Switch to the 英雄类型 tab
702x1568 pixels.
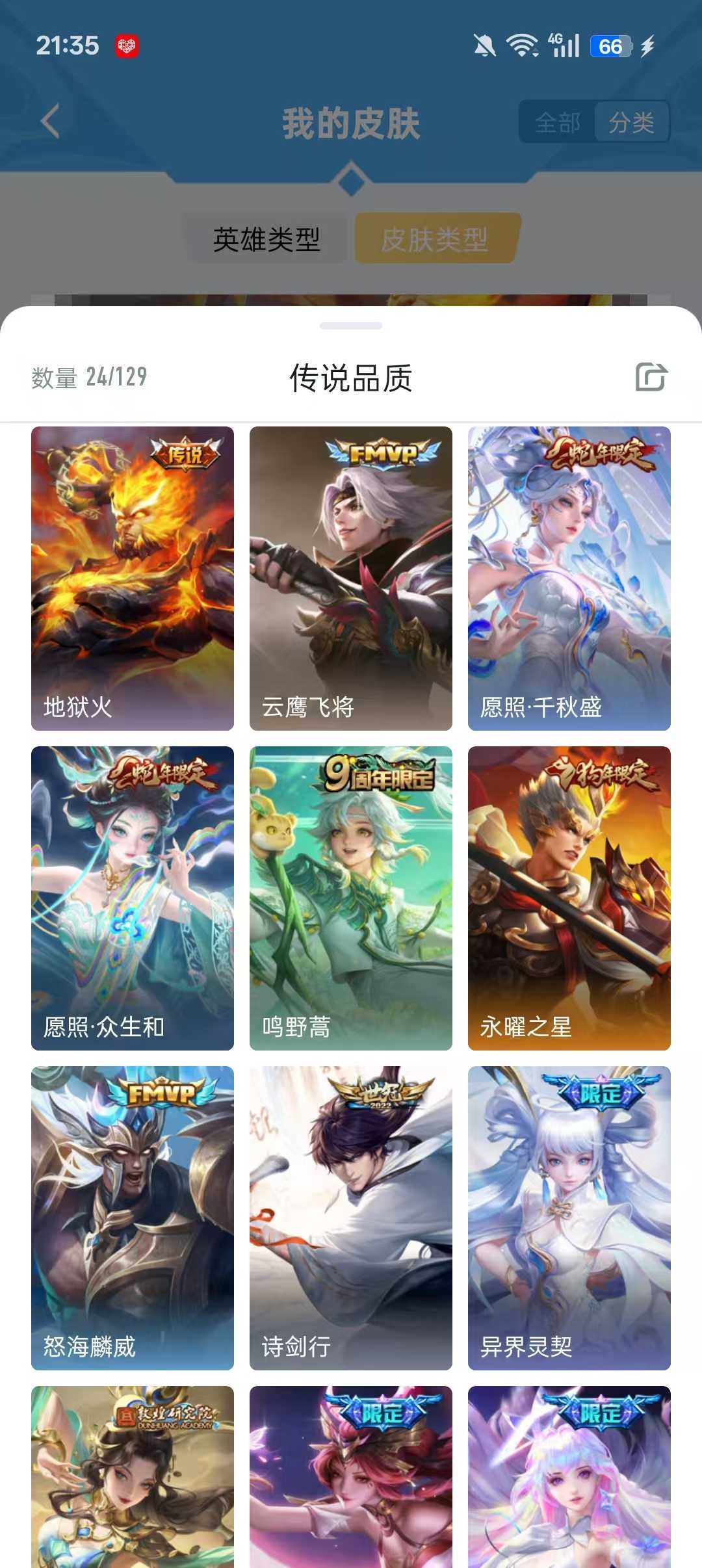[266, 239]
